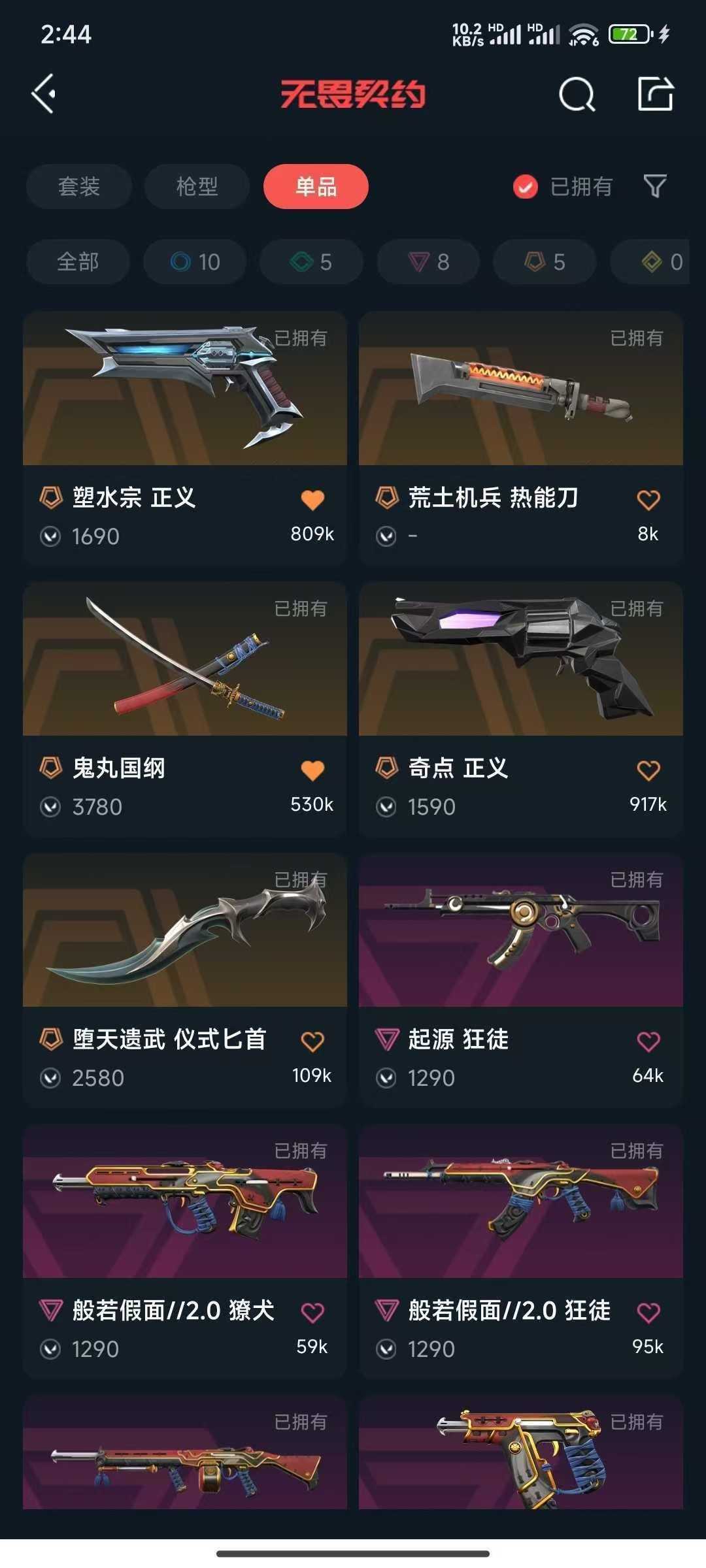Tap the share icon in the header

click(656, 95)
